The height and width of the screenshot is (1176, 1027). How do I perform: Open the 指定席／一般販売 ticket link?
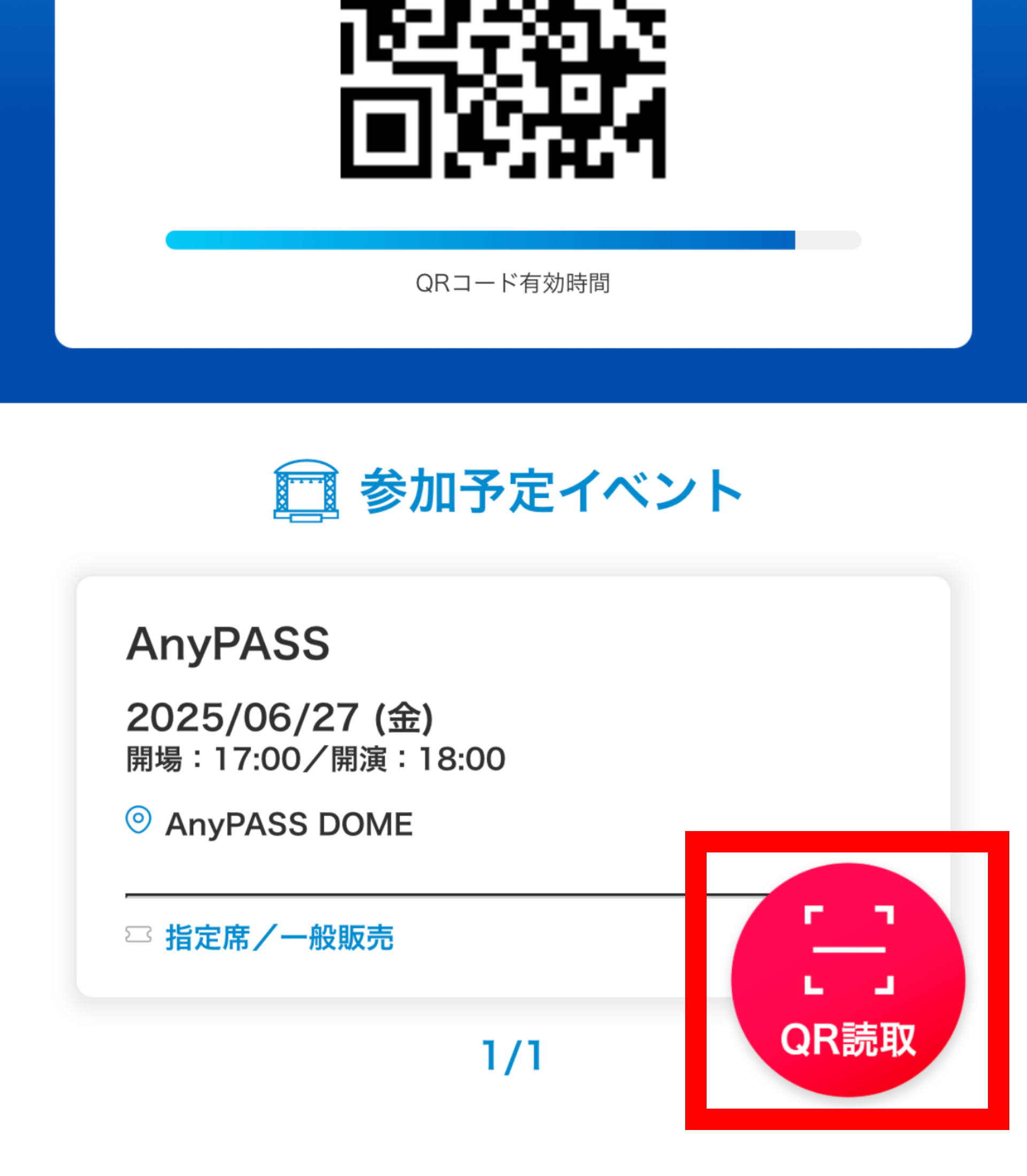click(x=279, y=938)
